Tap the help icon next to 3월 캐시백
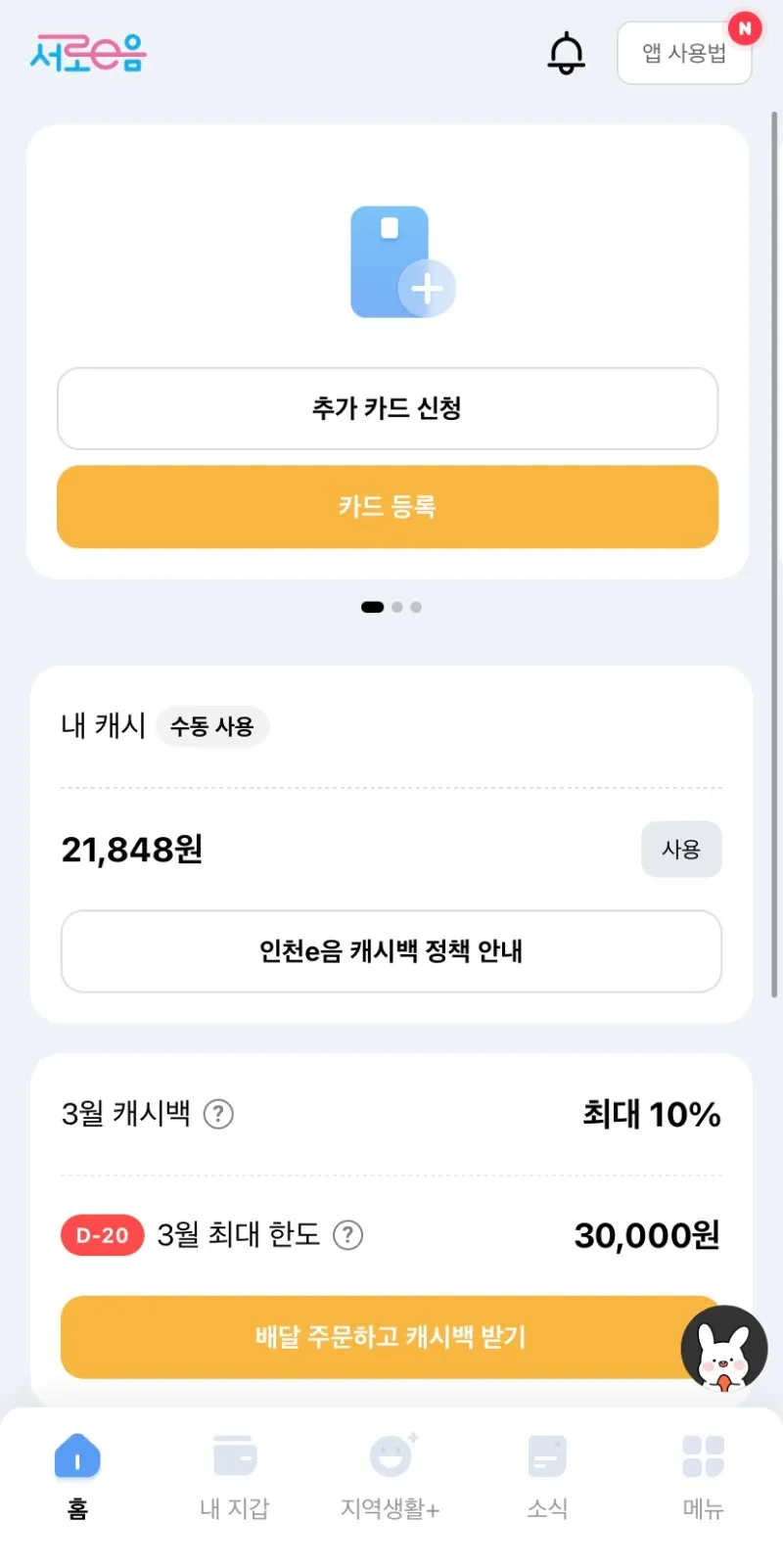783x1568 pixels. [x=218, y=1114]
